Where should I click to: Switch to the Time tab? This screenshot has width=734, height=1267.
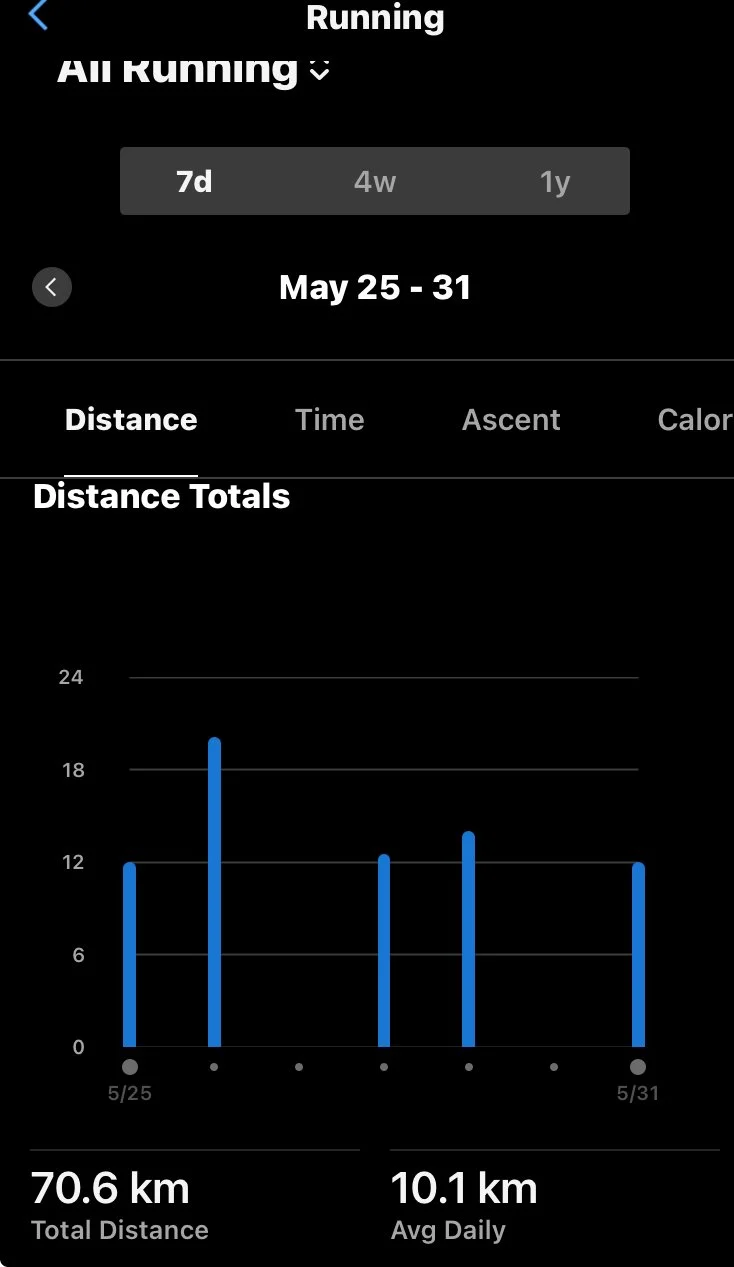coord(329,420)
